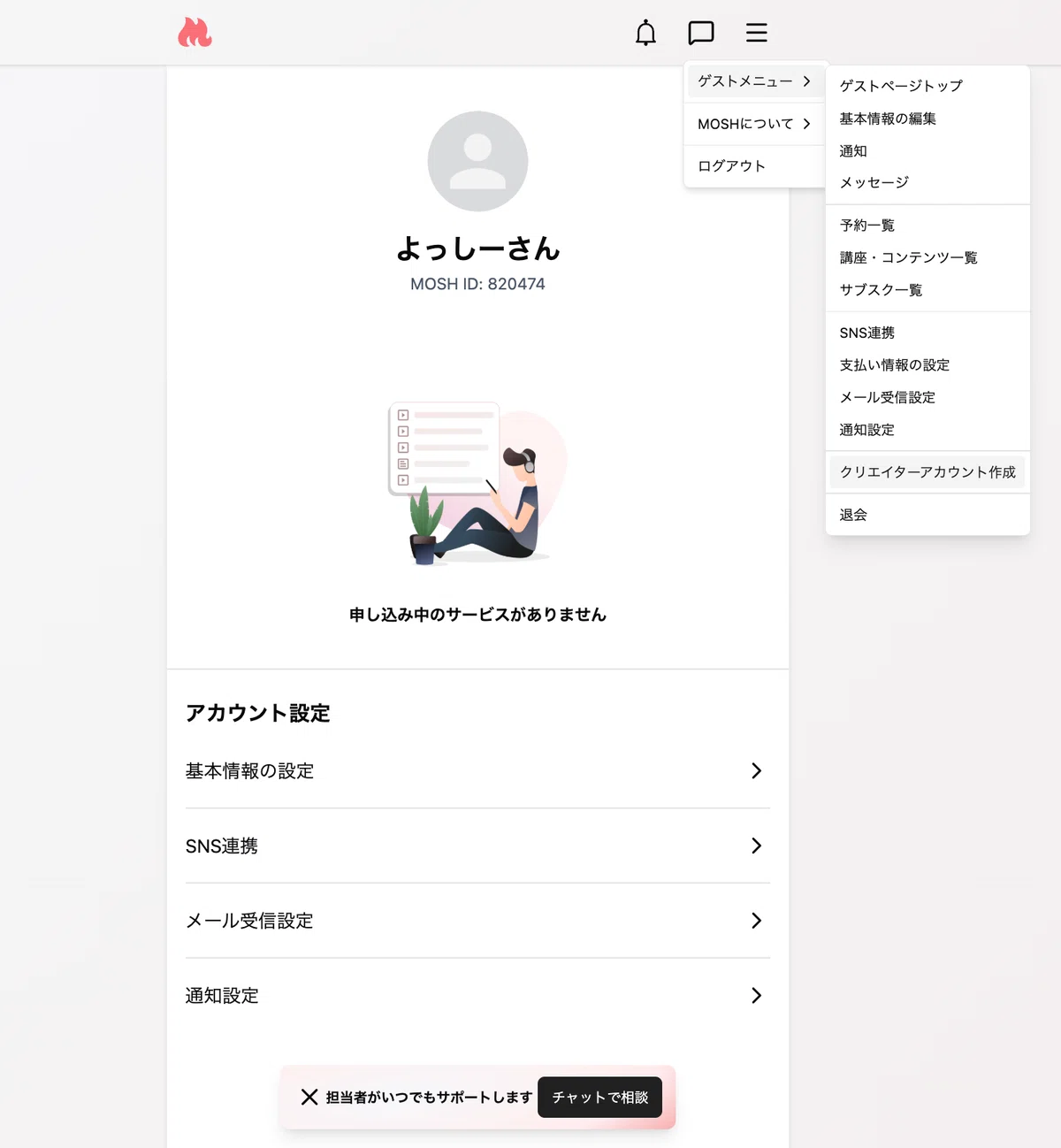1061x1148 pixels.
Task: Open 基本情報の設定 row
Action: [x=477, y=771]
